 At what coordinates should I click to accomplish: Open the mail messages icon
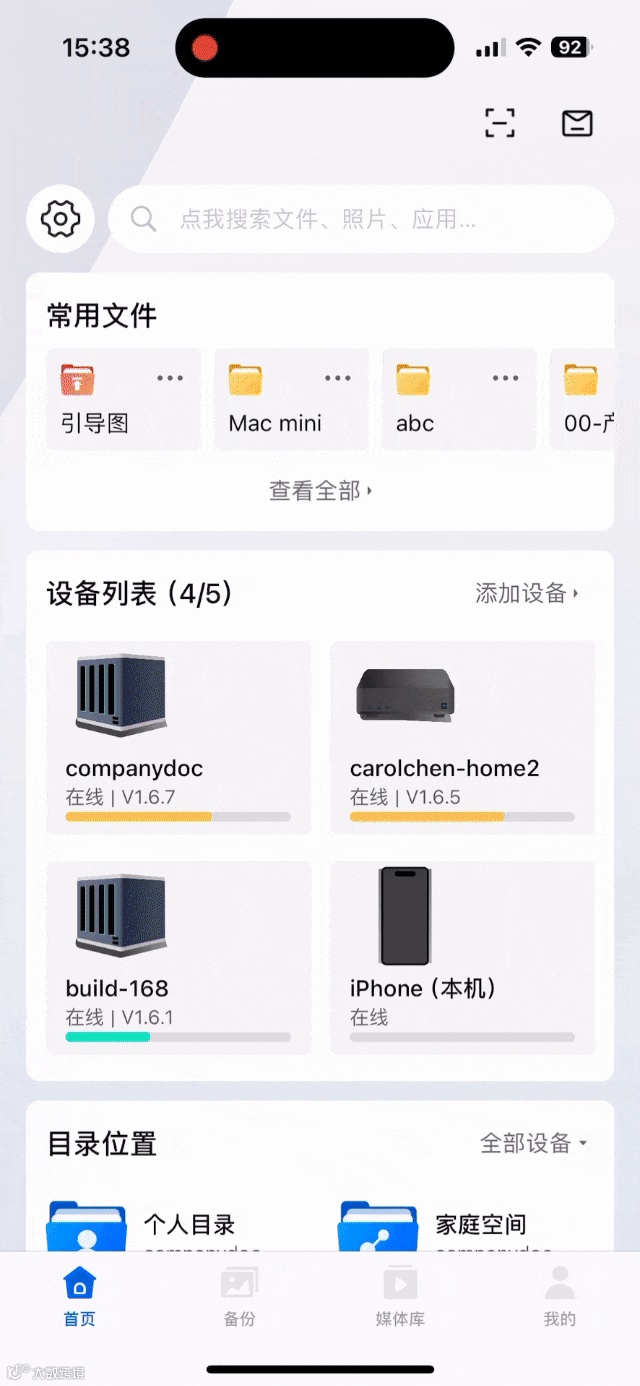pyautogui.click(x=577, y=123)
